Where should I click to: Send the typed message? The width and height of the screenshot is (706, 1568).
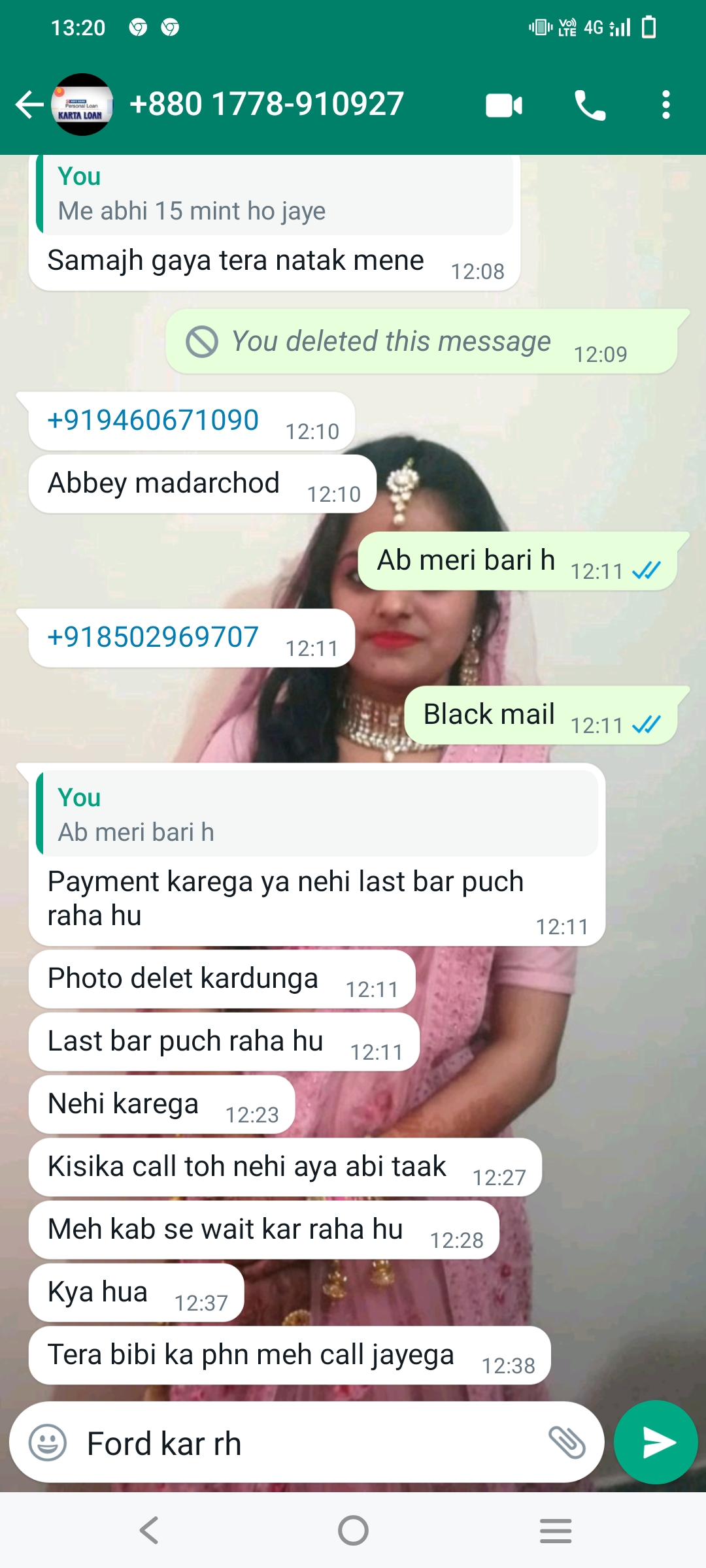pyautogui.click(x=656, y=1443)
